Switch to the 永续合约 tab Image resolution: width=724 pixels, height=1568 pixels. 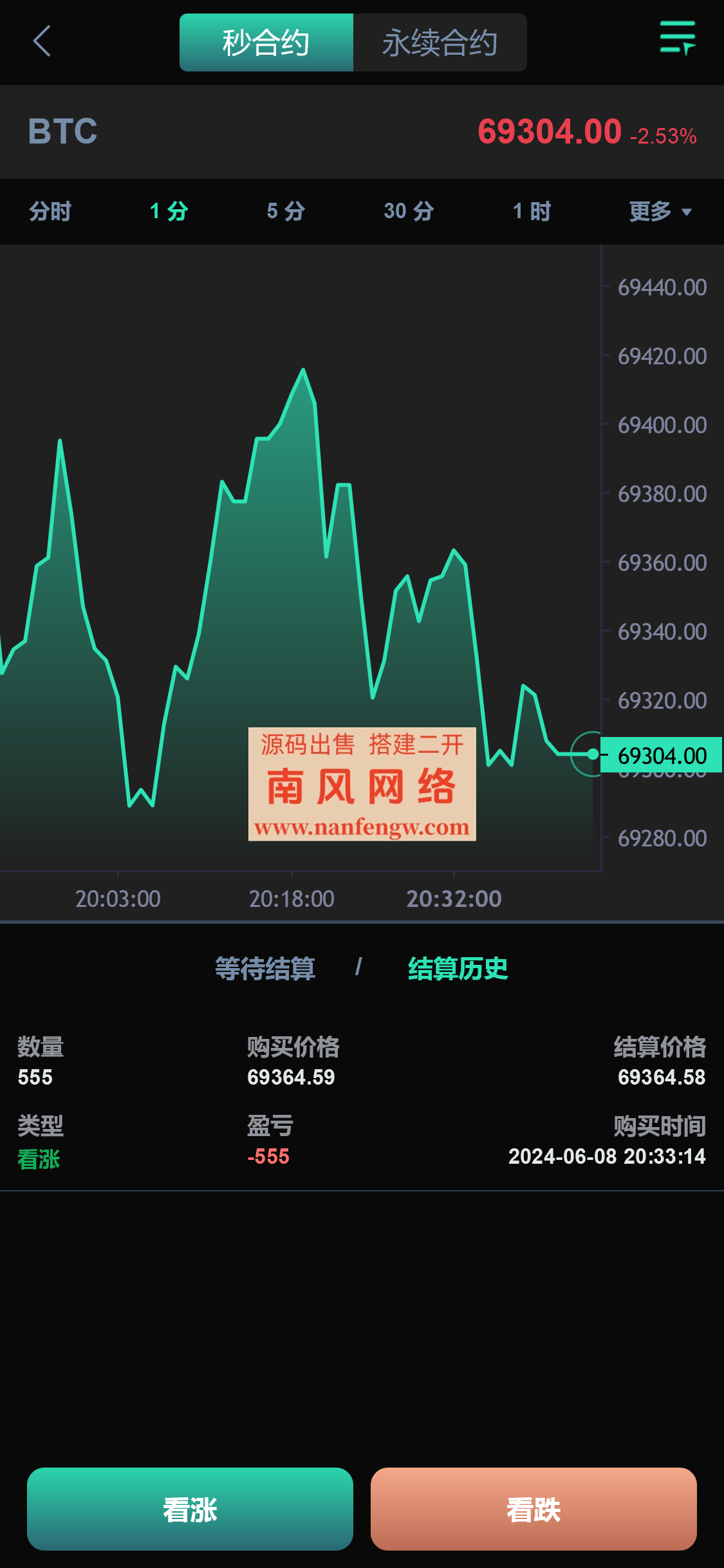[441, 42]
